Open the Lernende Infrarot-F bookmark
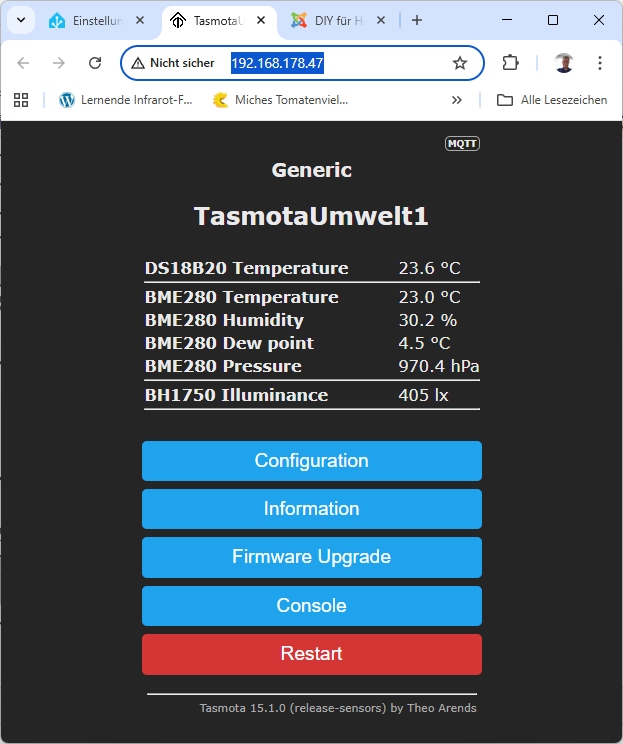Screen dimensions: 623x744 (x=126, y=100)
